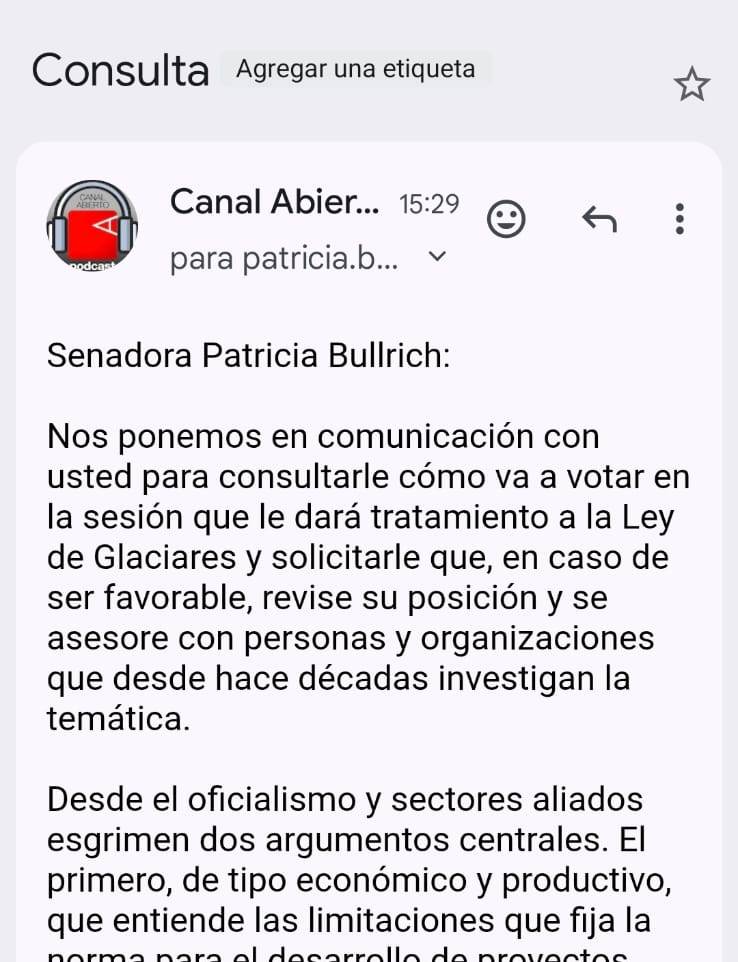Star this Consulta email
This screenshot has height=962, width=738.
click(x=691, y=85)
